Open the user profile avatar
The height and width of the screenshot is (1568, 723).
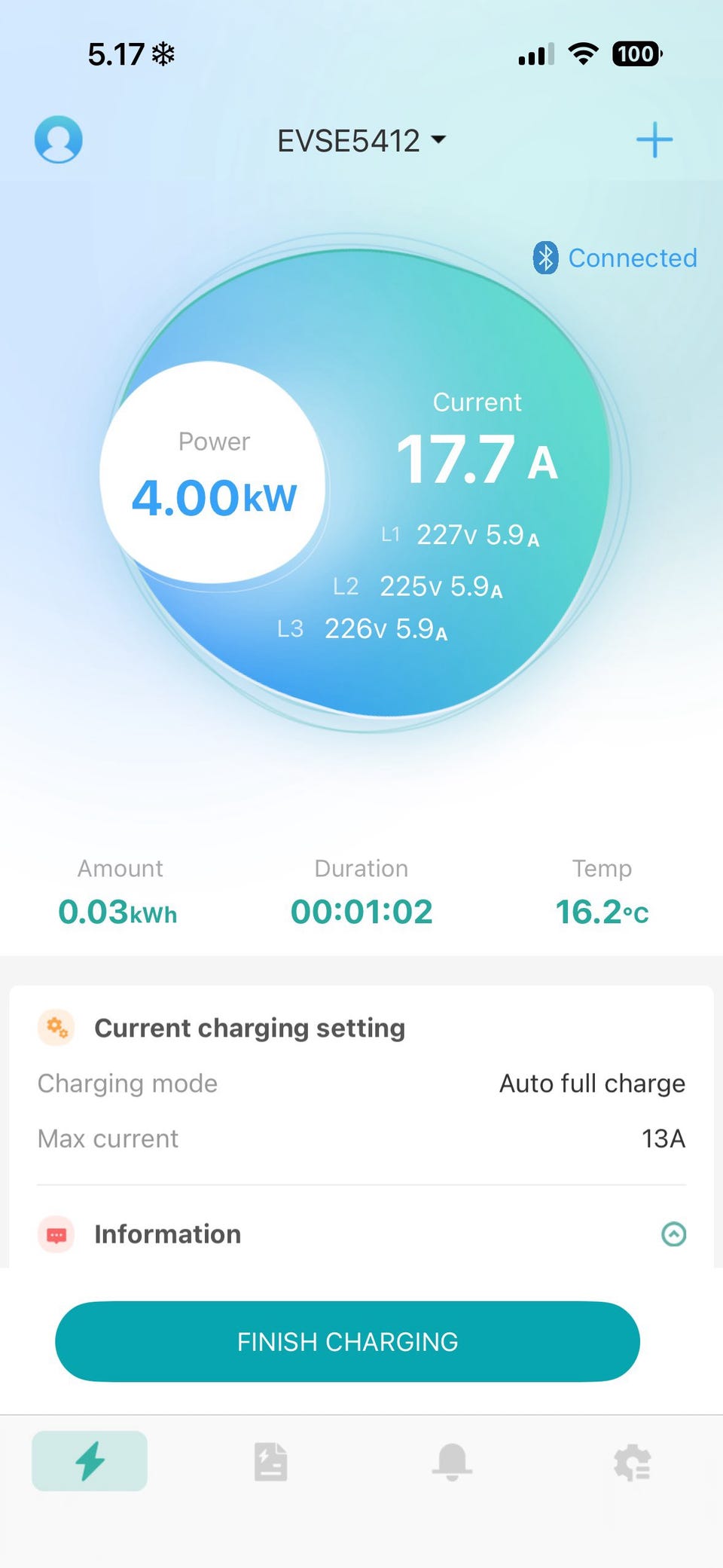[59, 139]
